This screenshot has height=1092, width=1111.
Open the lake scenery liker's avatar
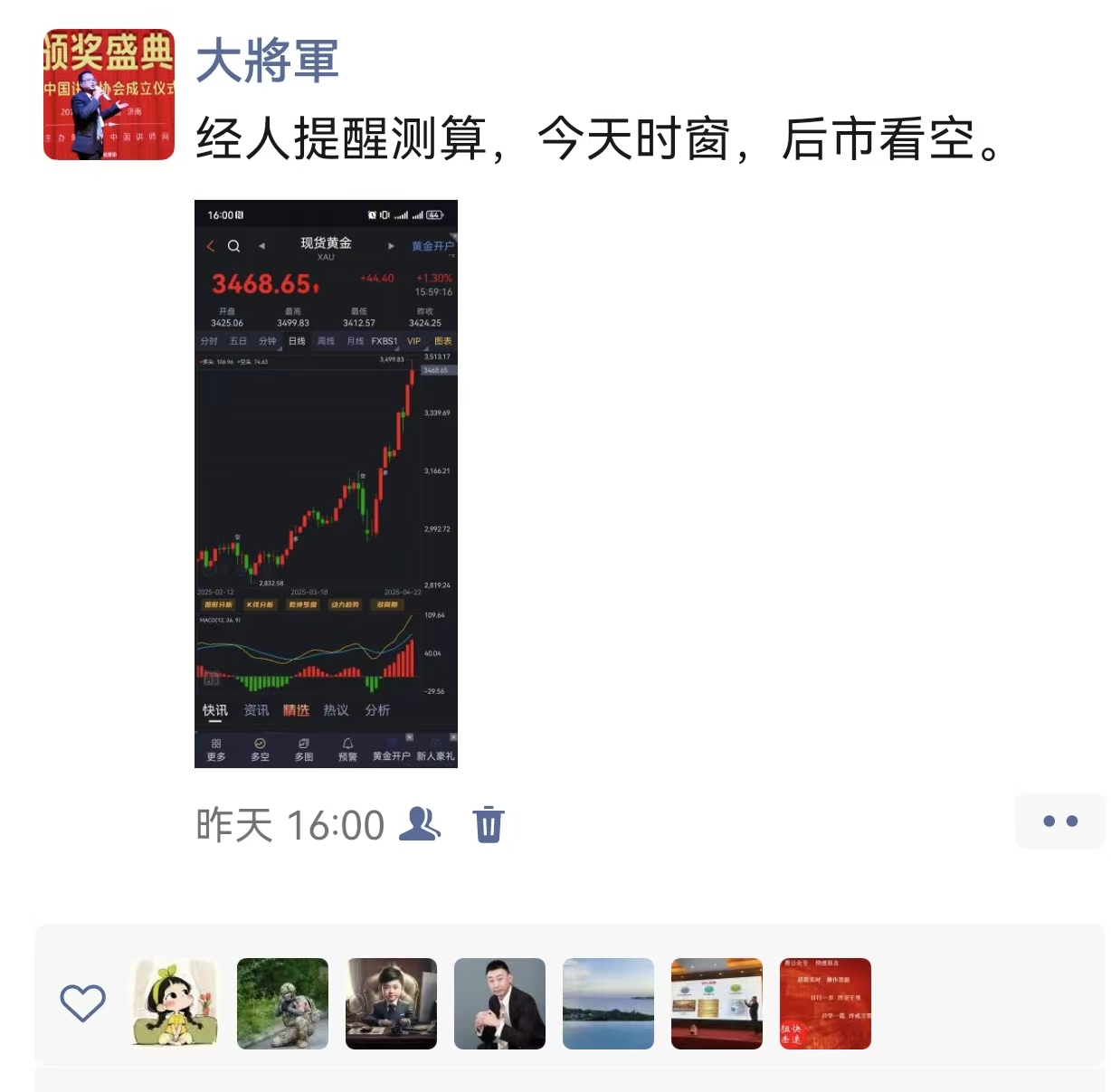click(608, 1003)
